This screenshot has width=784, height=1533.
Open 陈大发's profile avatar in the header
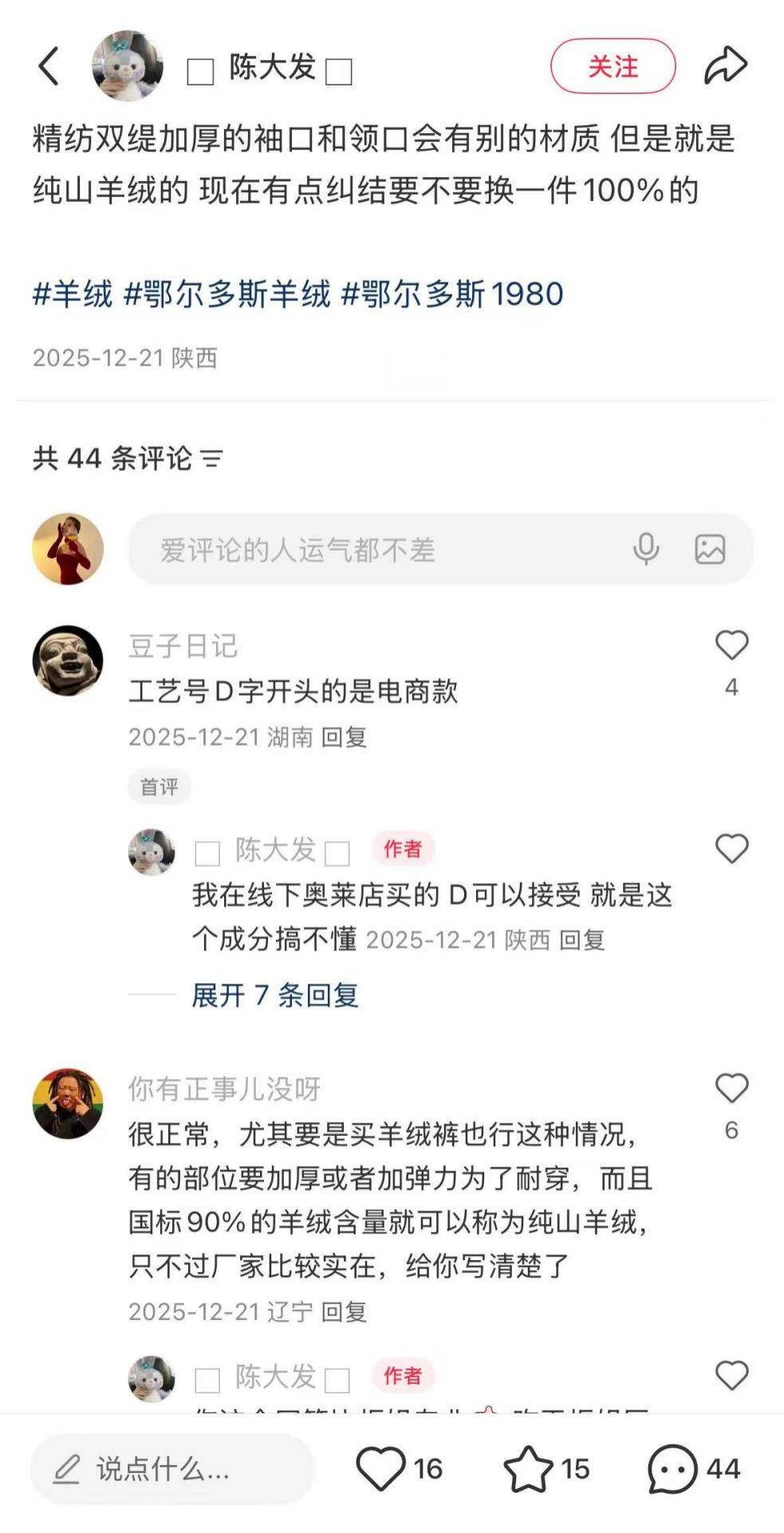point(128,65)
